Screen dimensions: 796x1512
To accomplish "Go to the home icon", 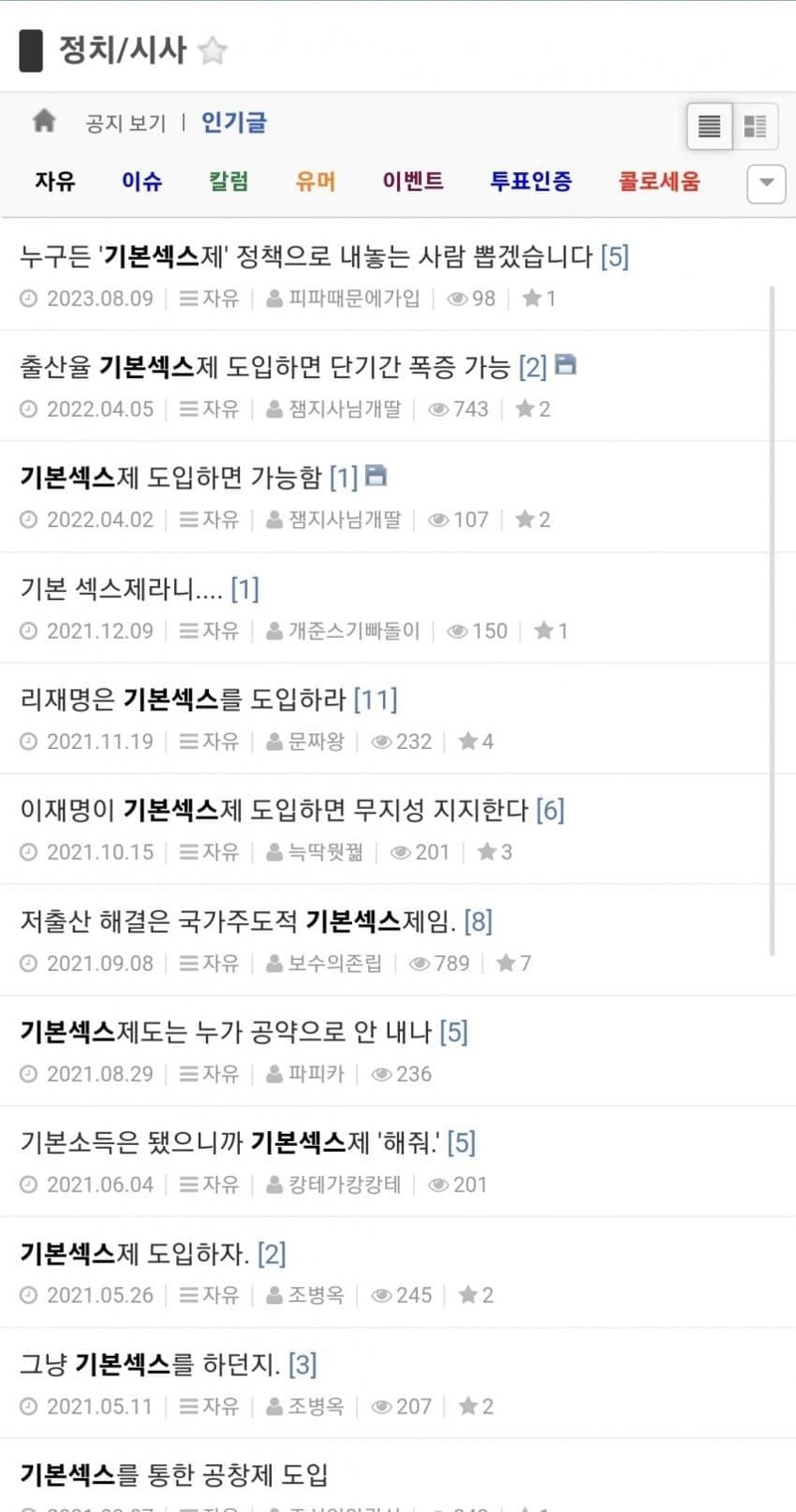I will tap(44, 122).
